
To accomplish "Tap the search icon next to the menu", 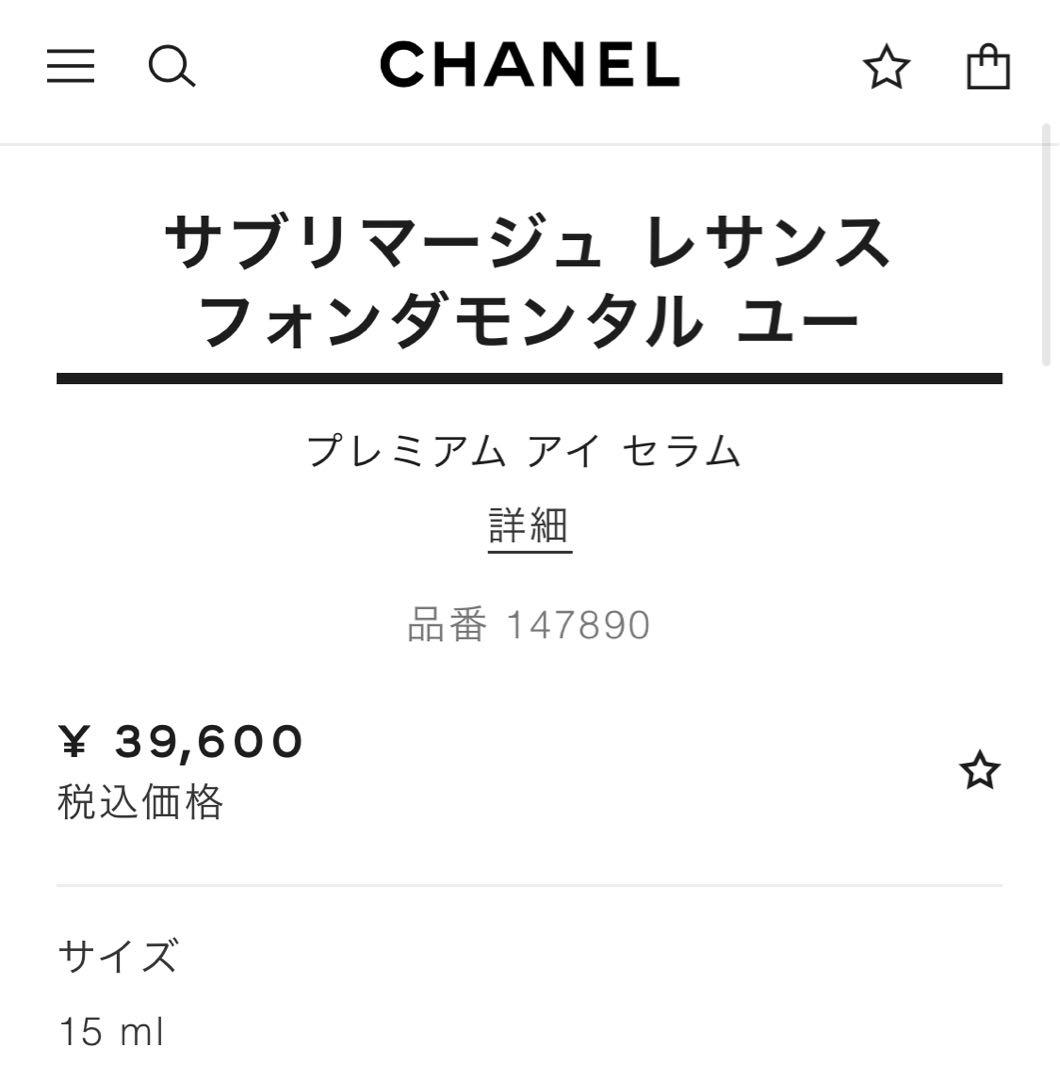I will point(172,67).
